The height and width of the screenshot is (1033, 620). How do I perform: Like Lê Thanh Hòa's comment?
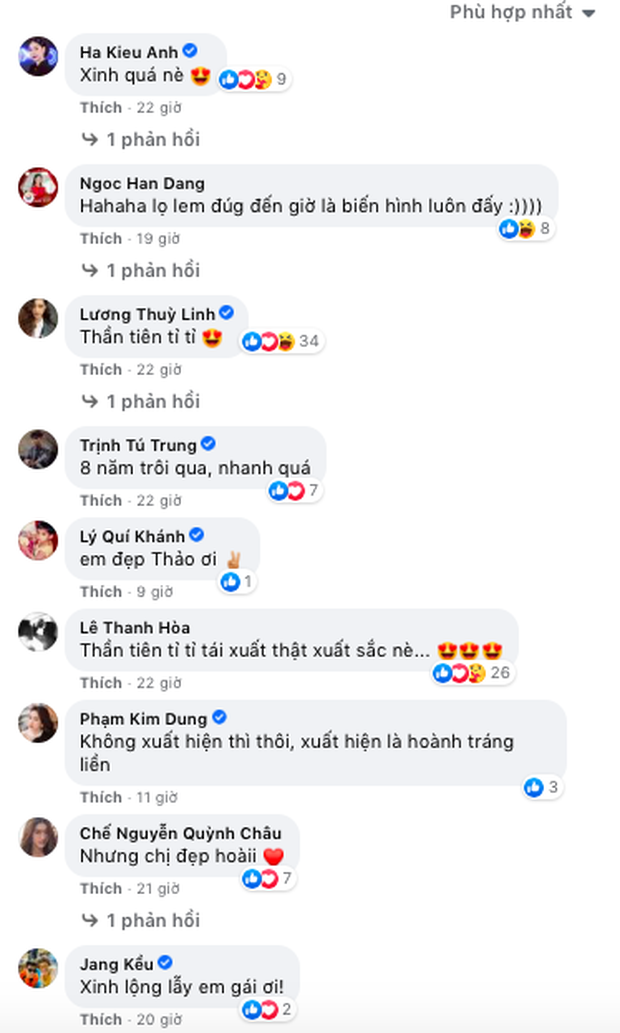pos(100,683)
